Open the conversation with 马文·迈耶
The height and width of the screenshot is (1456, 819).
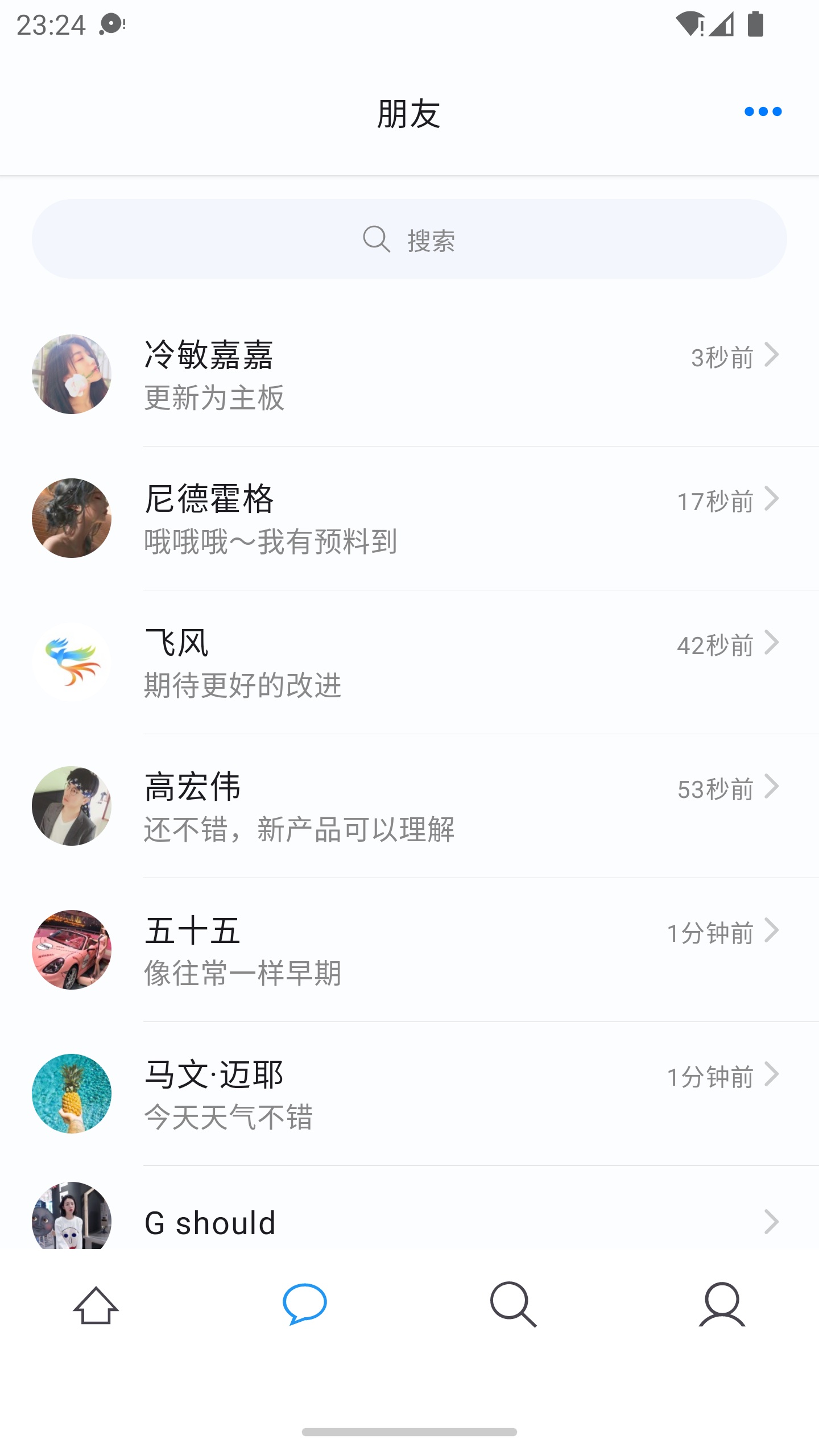click(409, 1094)
